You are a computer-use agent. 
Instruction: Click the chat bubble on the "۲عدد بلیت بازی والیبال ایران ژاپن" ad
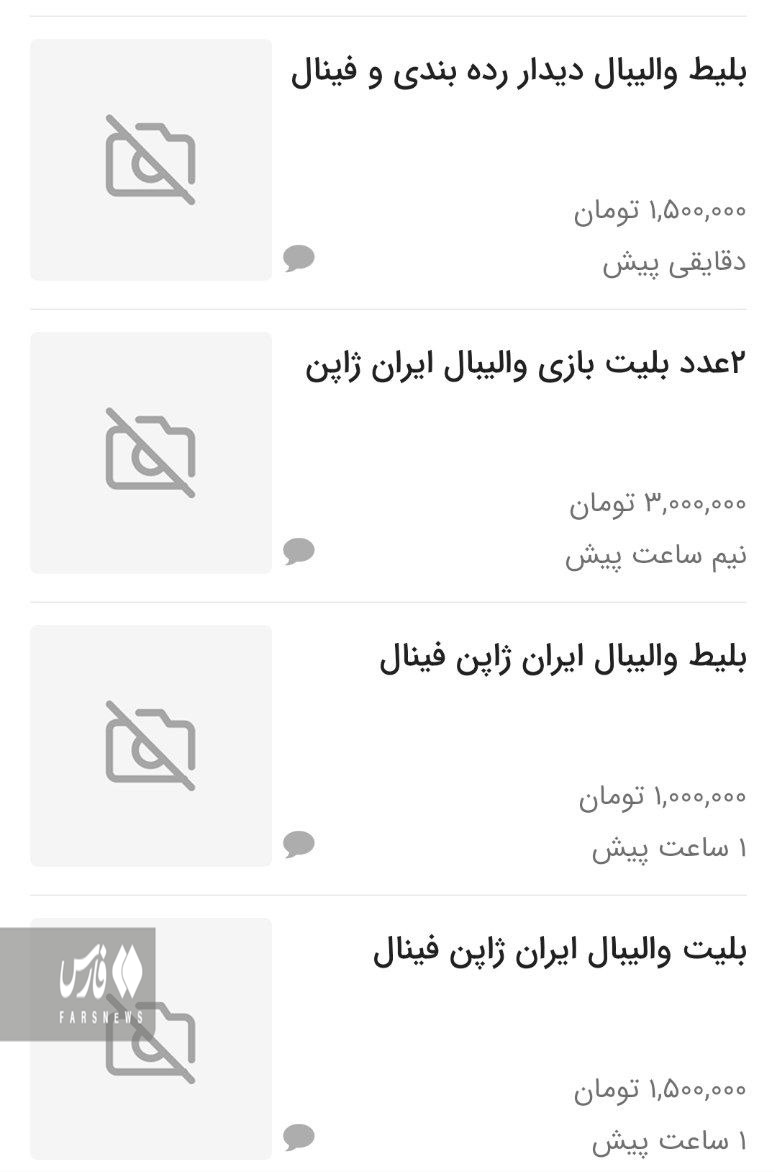coord(298,549)
